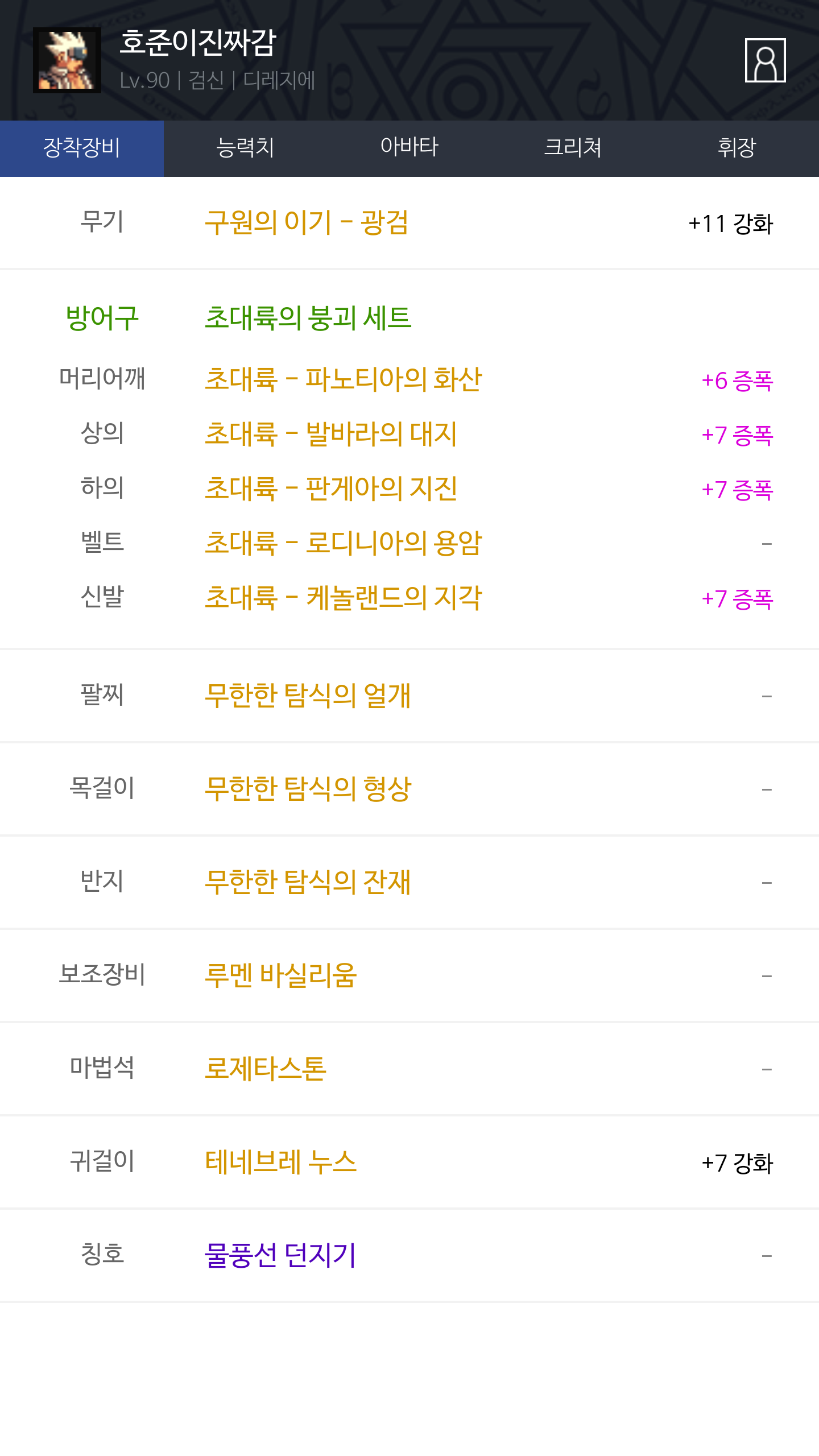
Task: Switch to the 능력치 tab
Action: [246, 148]
